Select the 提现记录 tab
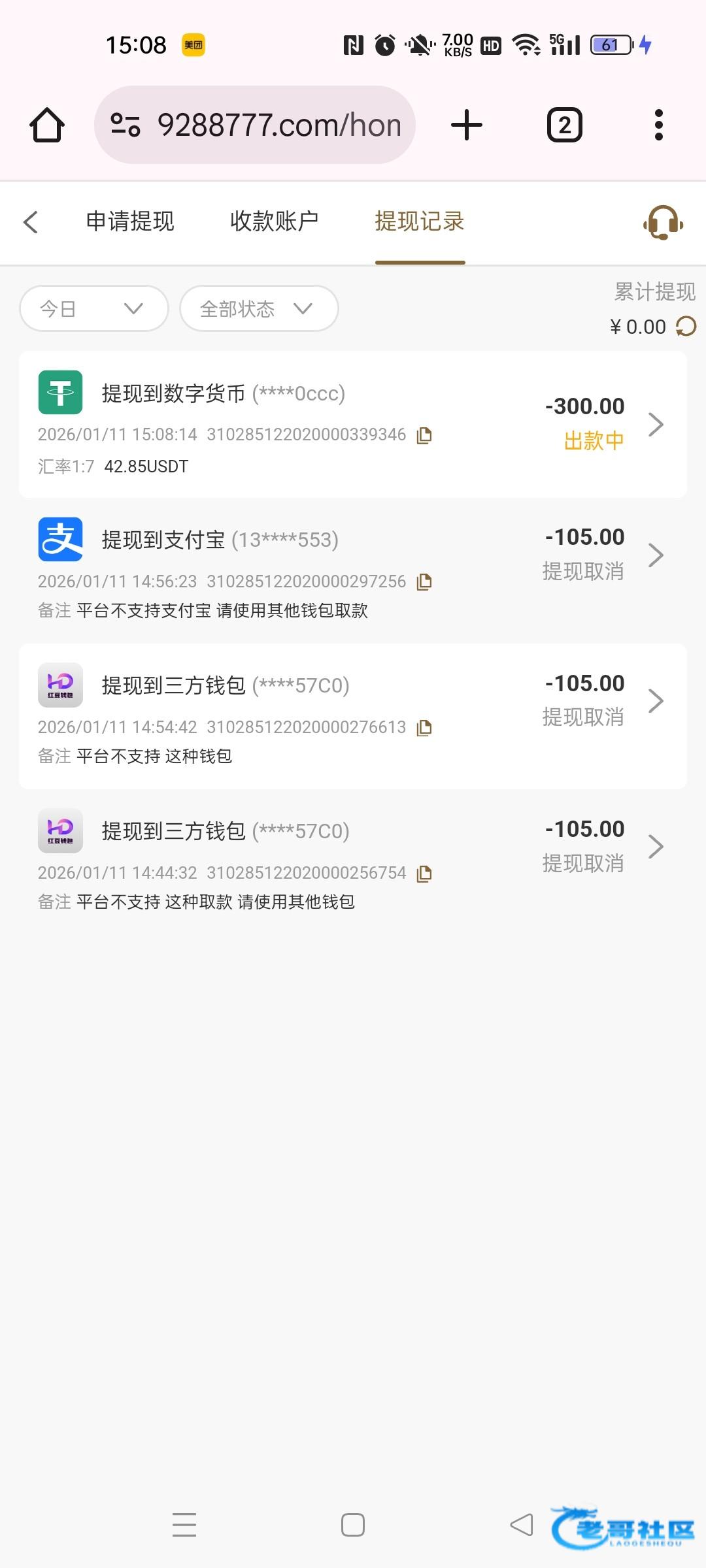The width and height of the screenshot is (706, 1568). [x=420, y=221]
